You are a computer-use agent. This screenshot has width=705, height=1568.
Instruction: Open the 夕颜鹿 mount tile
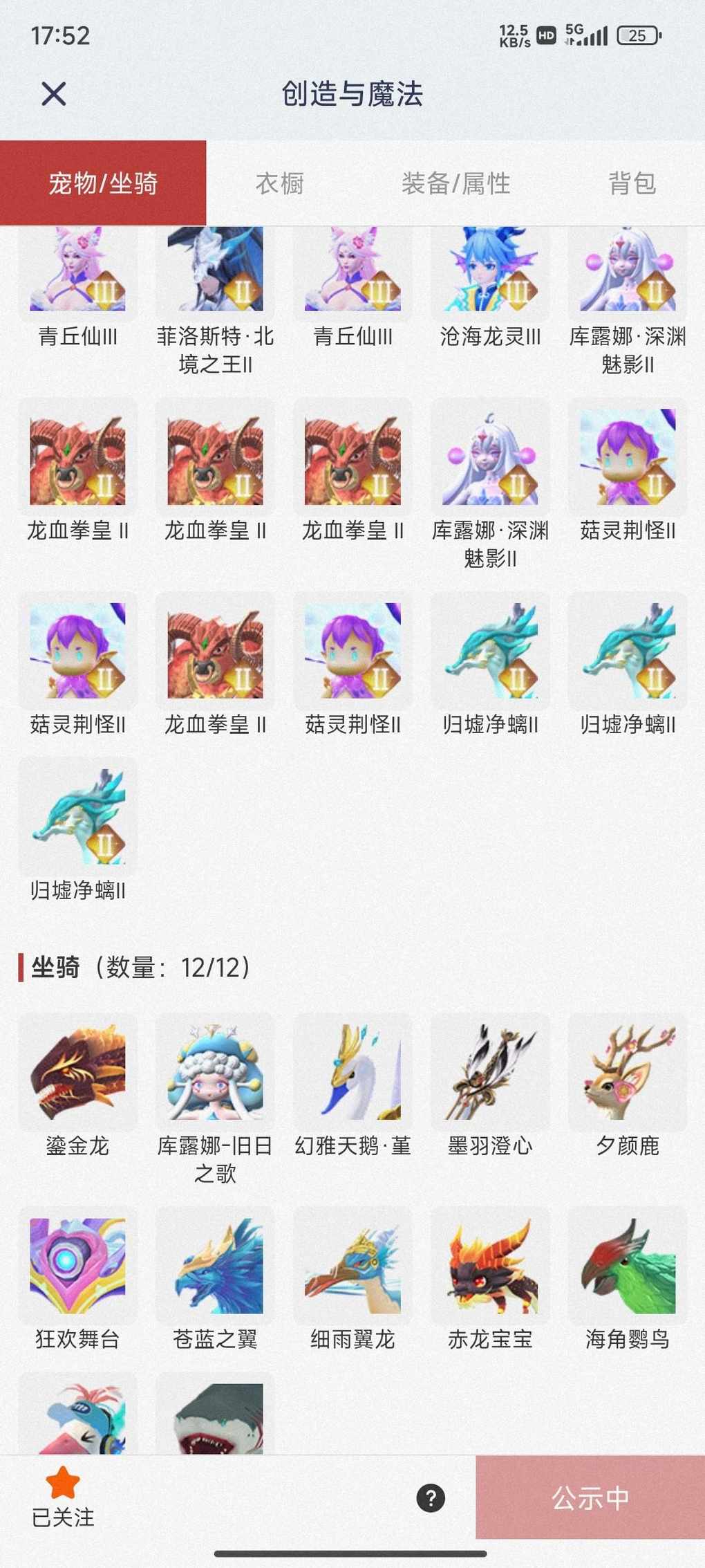point(627,1072)
